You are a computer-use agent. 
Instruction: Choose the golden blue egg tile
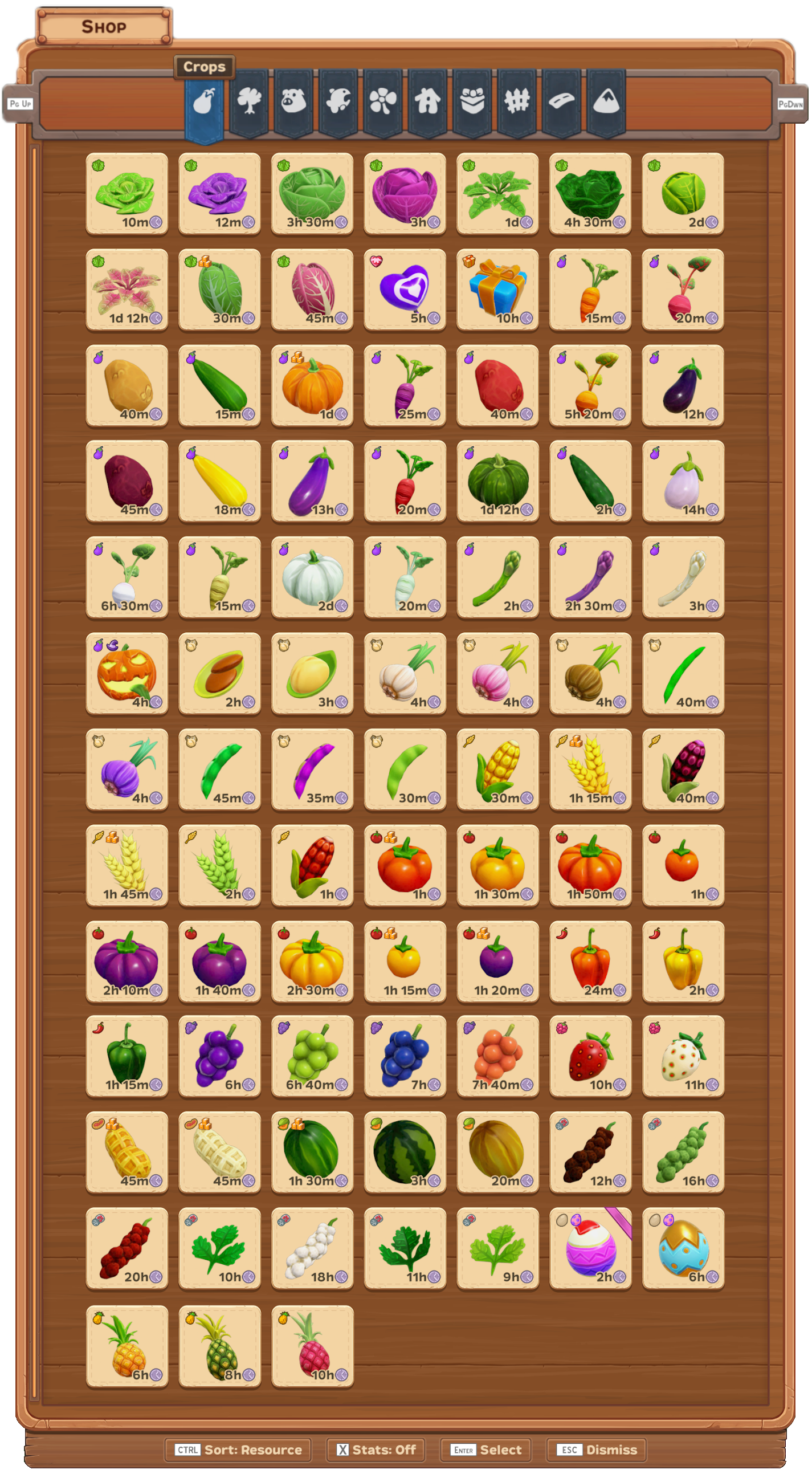(683, 1248)
